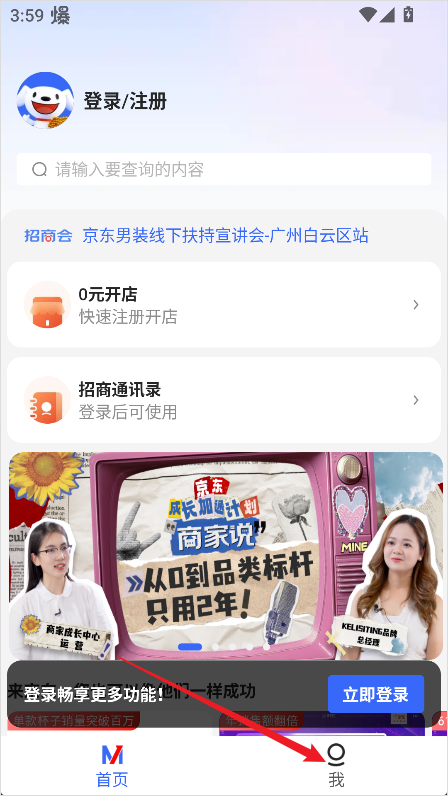Tap the 立即登录 button
Image resolution: width=448 pixels, height=796 pixels.
pyautogui.click(x=376, y=694)
